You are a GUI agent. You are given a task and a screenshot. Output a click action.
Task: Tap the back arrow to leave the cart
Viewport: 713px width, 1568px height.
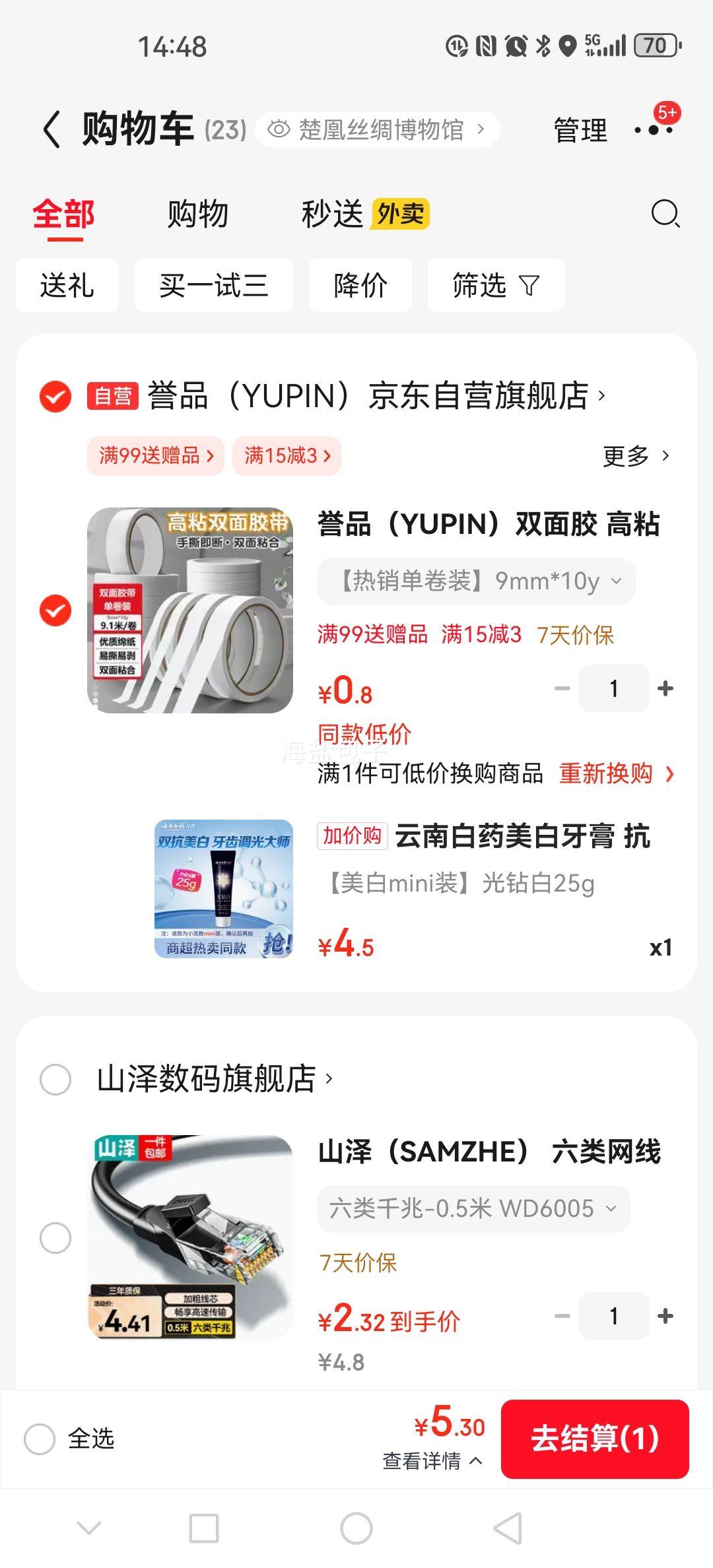click(x=51, y=129)
